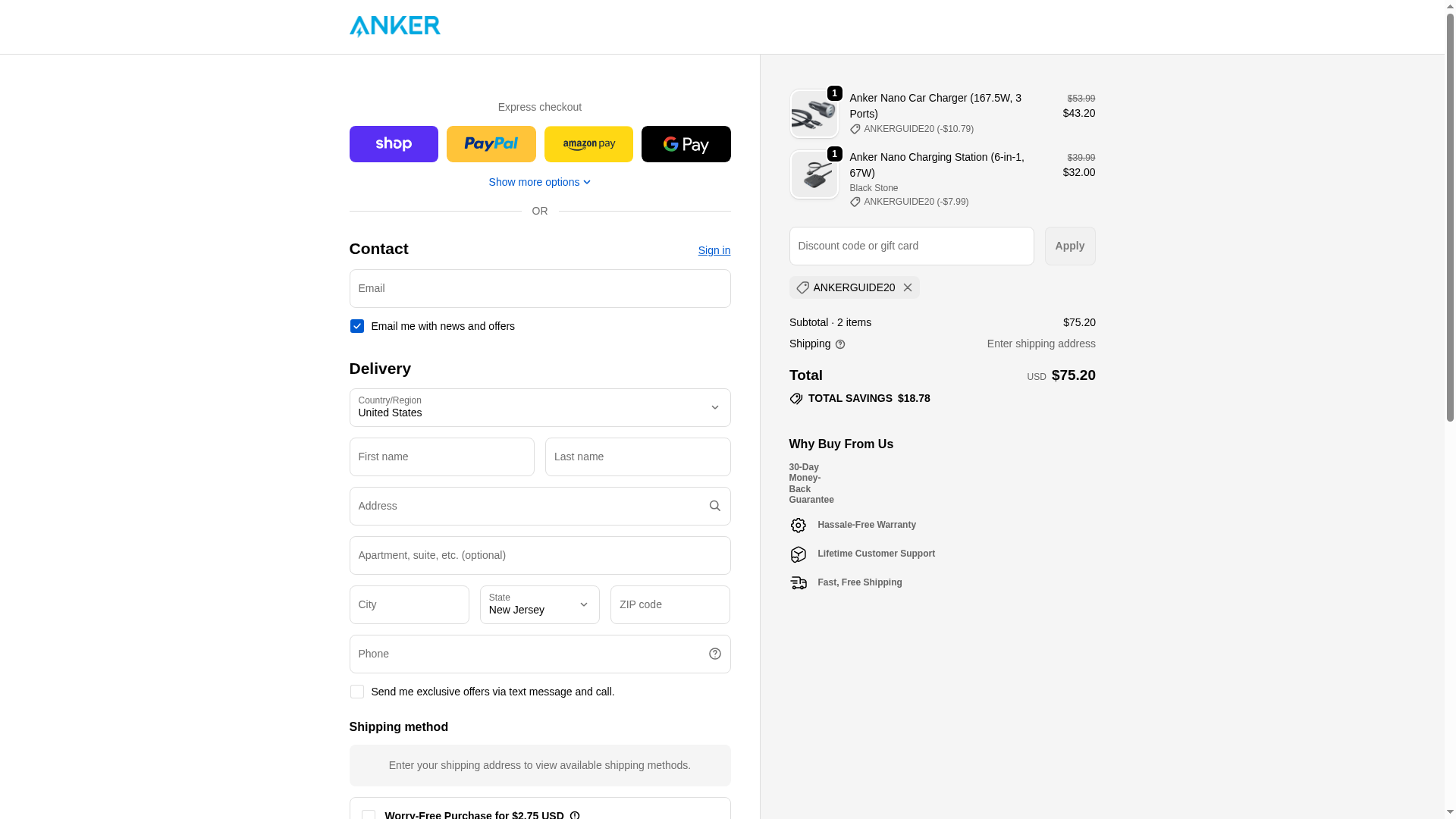Open the Sign in link

point(714,250)
